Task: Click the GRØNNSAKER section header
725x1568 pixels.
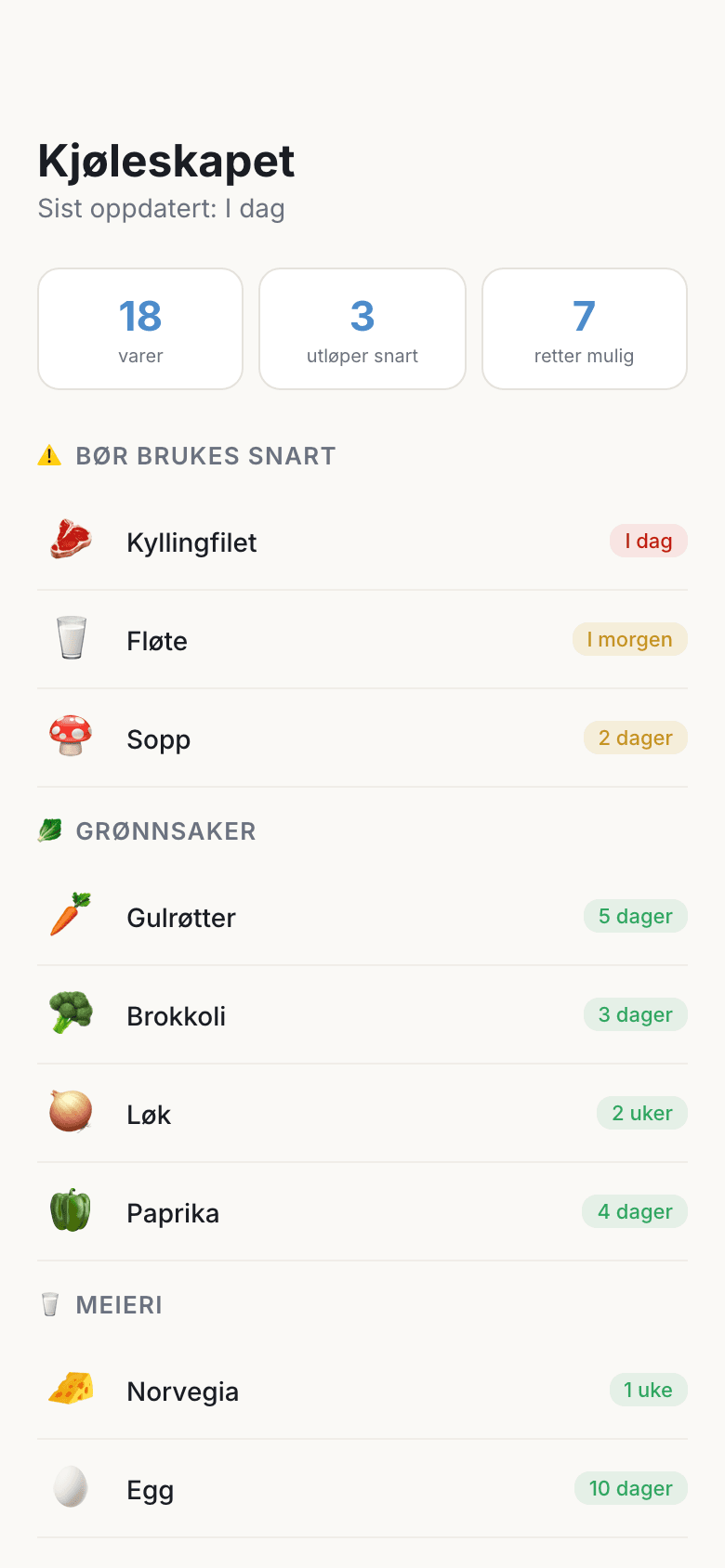Action: (x=165, y=830)
